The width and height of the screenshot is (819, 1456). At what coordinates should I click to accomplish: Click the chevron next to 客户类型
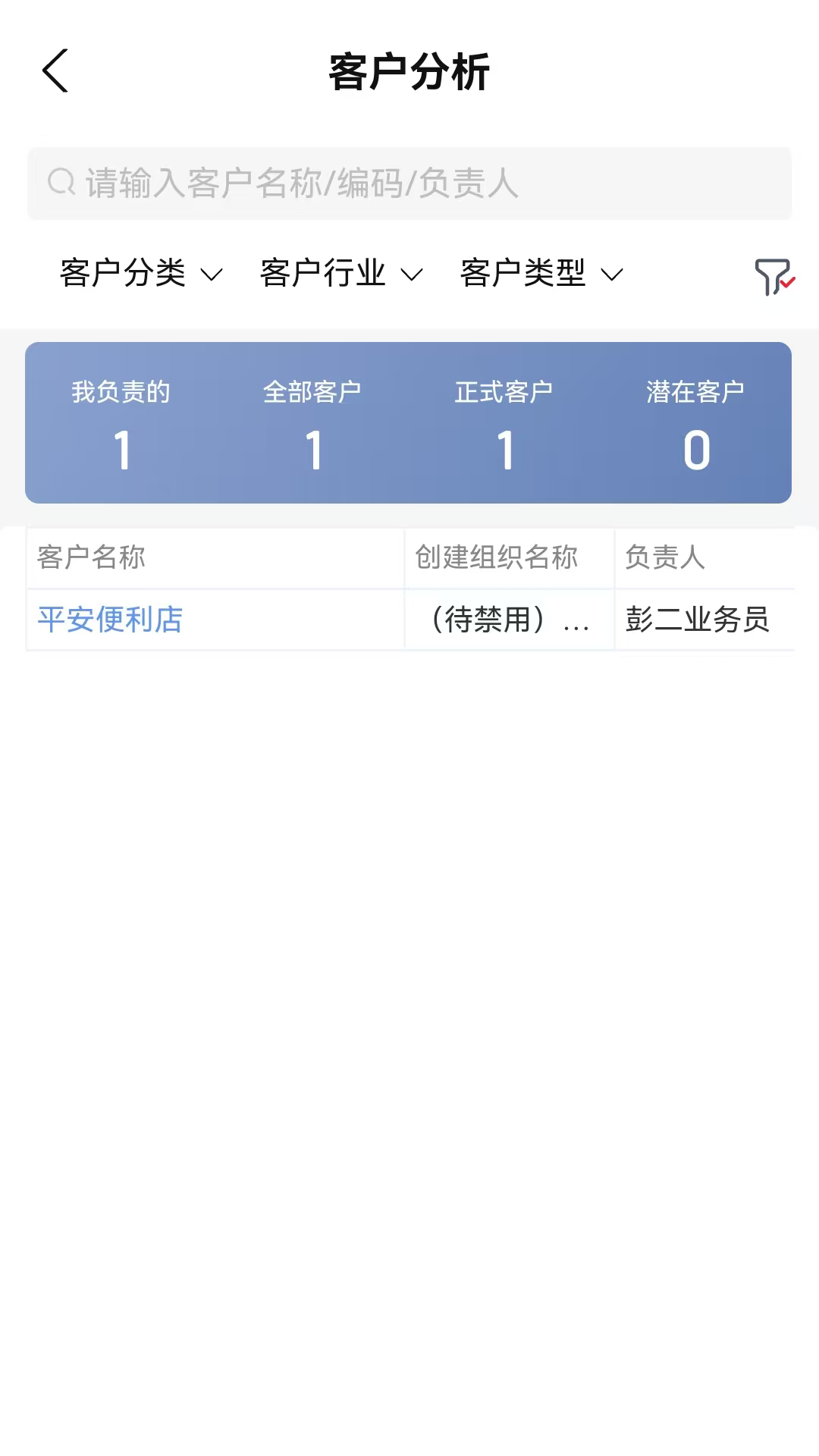pos(611,276)
